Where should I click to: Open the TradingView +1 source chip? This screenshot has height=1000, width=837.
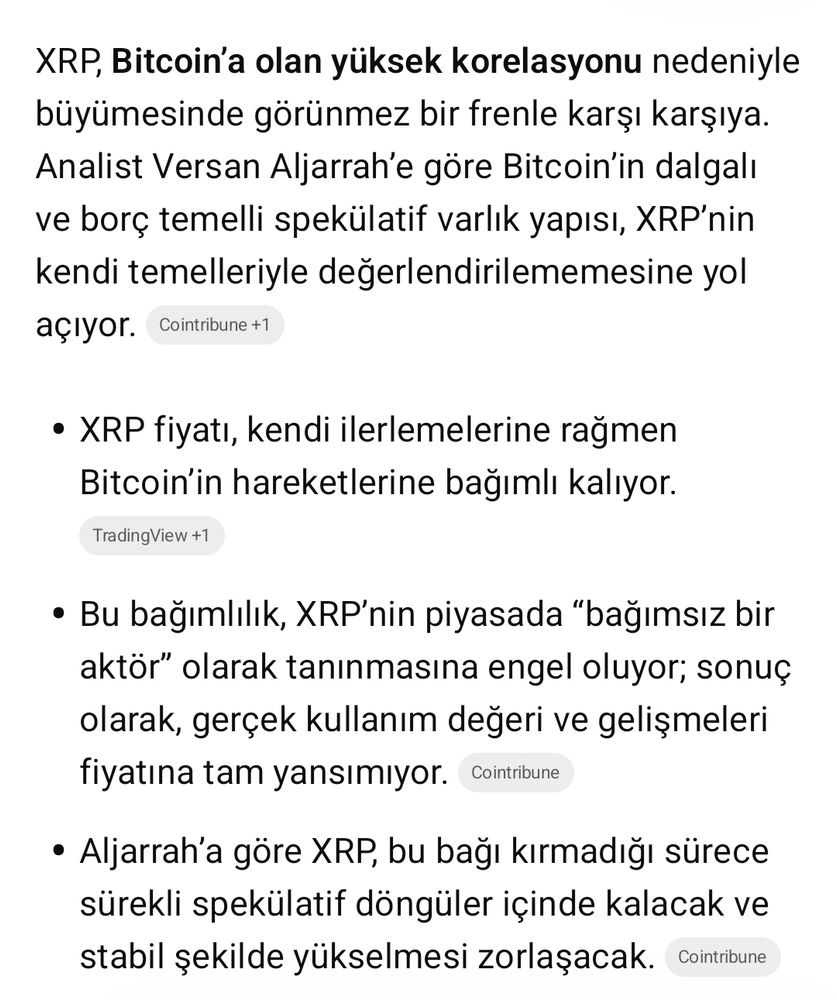(151, 535)
